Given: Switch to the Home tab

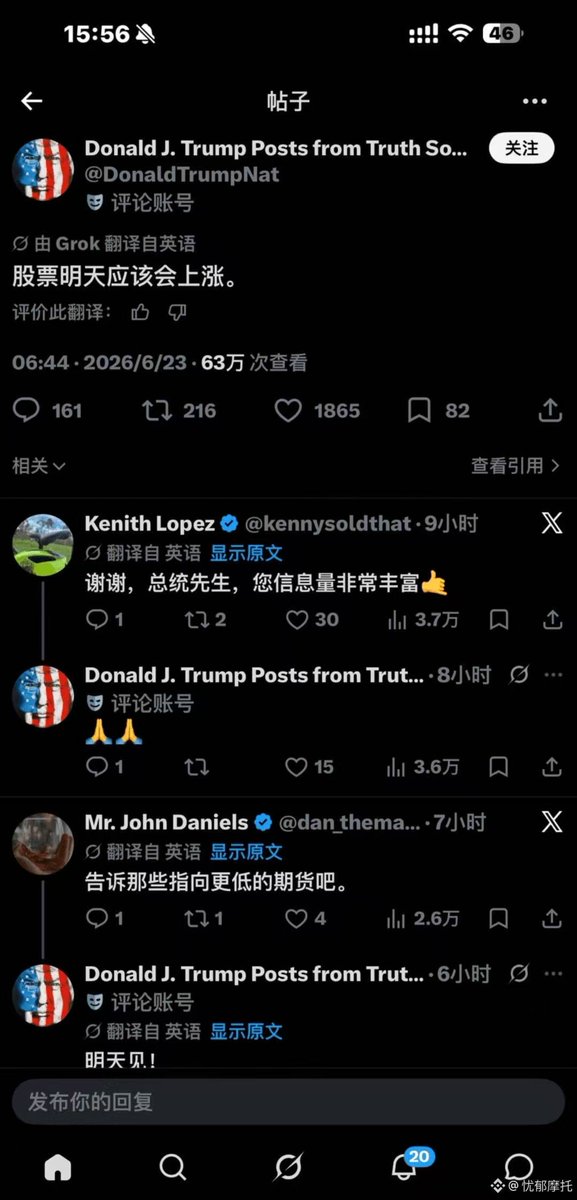Looking at the screenshot, I should coord(58,1166).
